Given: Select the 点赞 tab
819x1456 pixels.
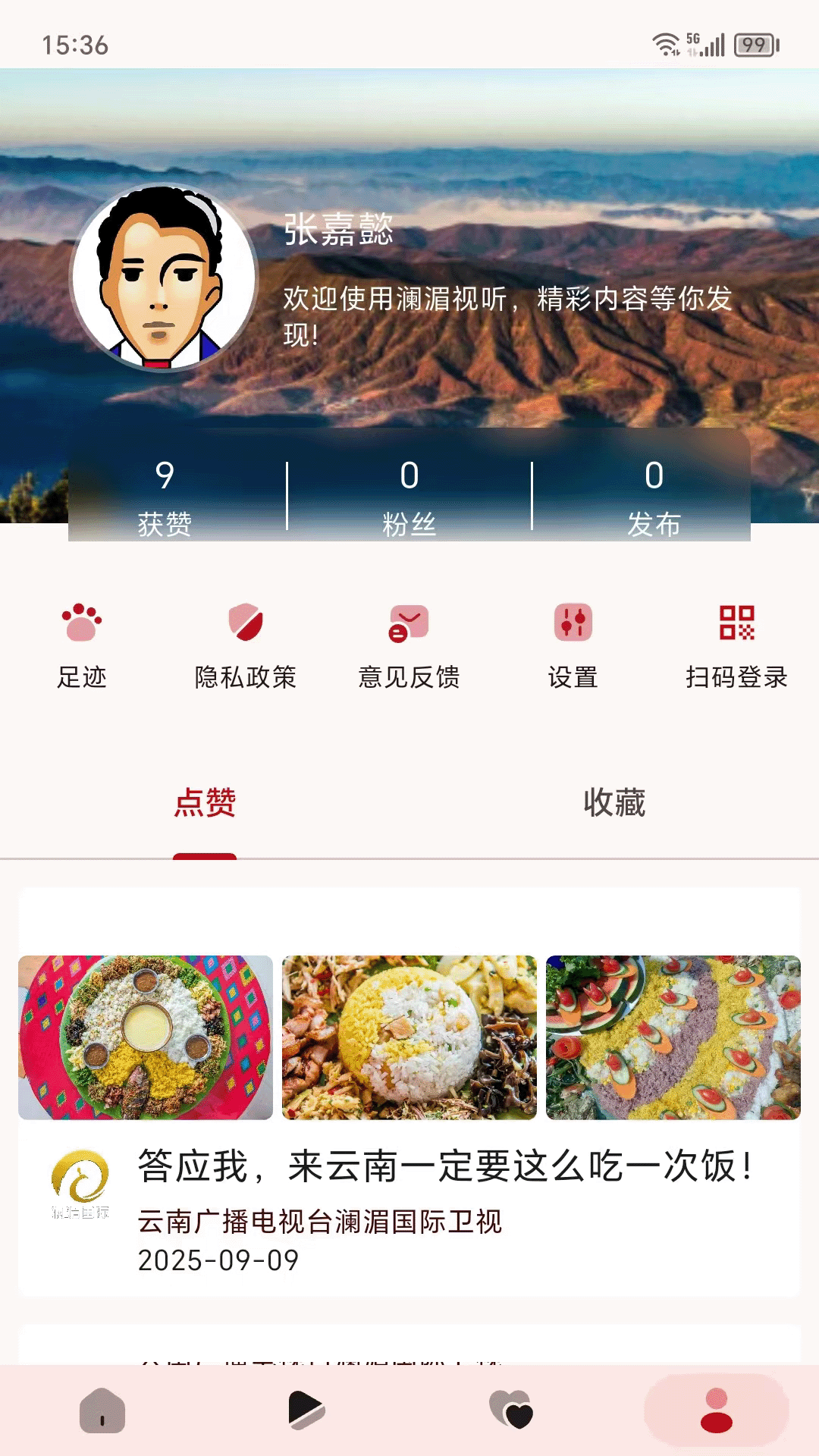Looking at the screenshot, I should click(205, 804).
